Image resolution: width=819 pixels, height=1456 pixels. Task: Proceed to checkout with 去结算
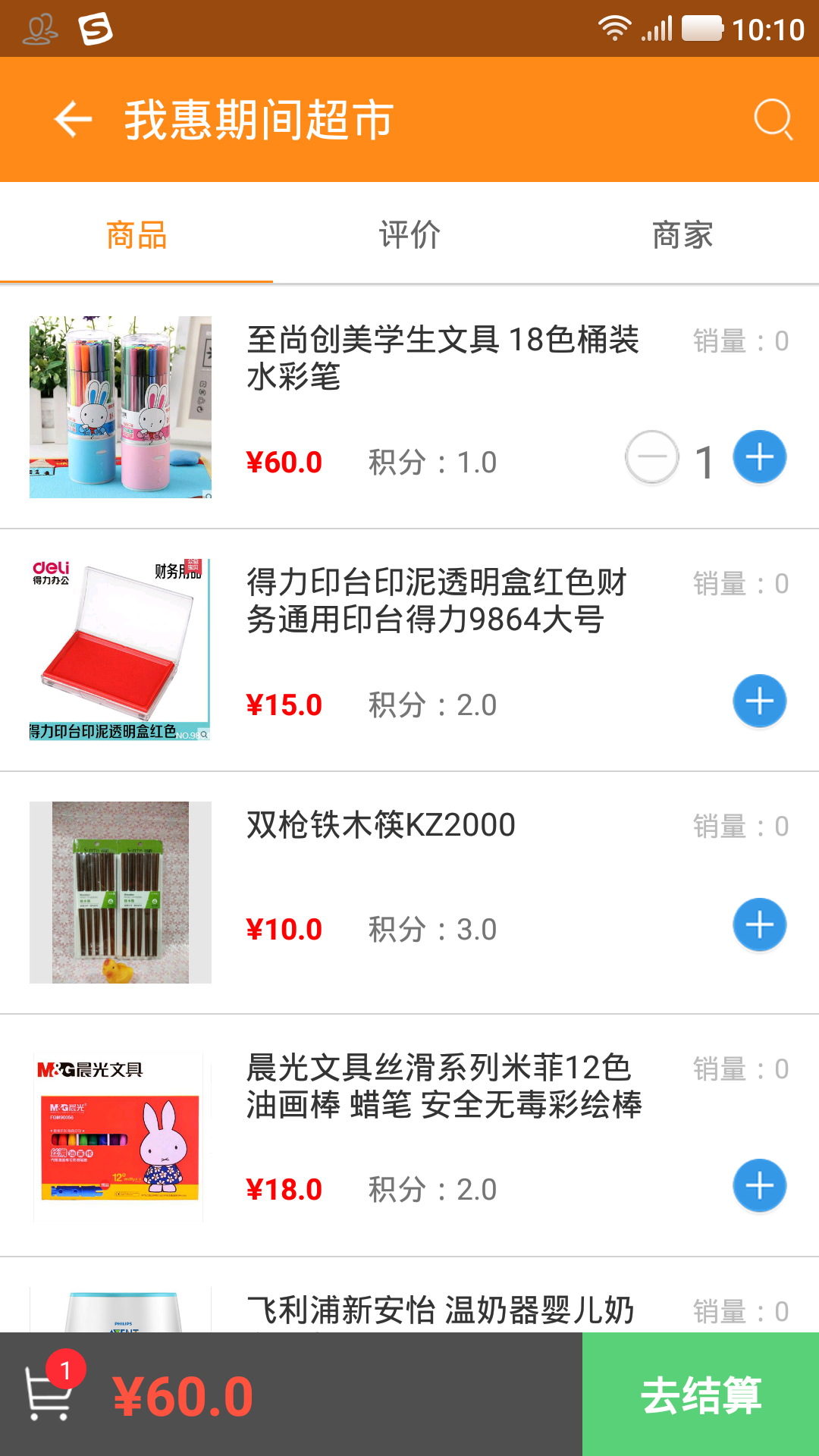(x=701, y=1394)
